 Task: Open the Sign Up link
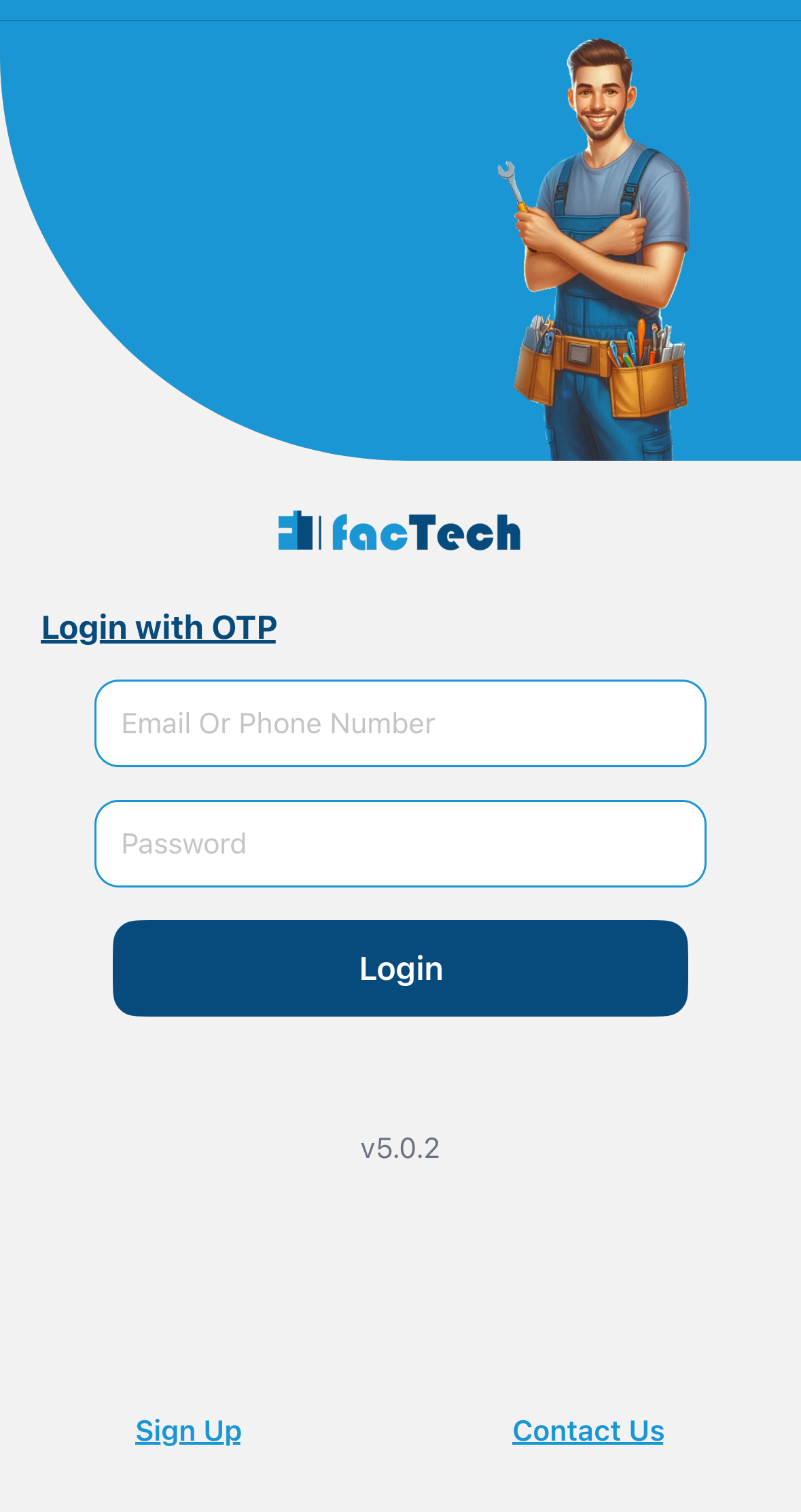pos(188,1430)
